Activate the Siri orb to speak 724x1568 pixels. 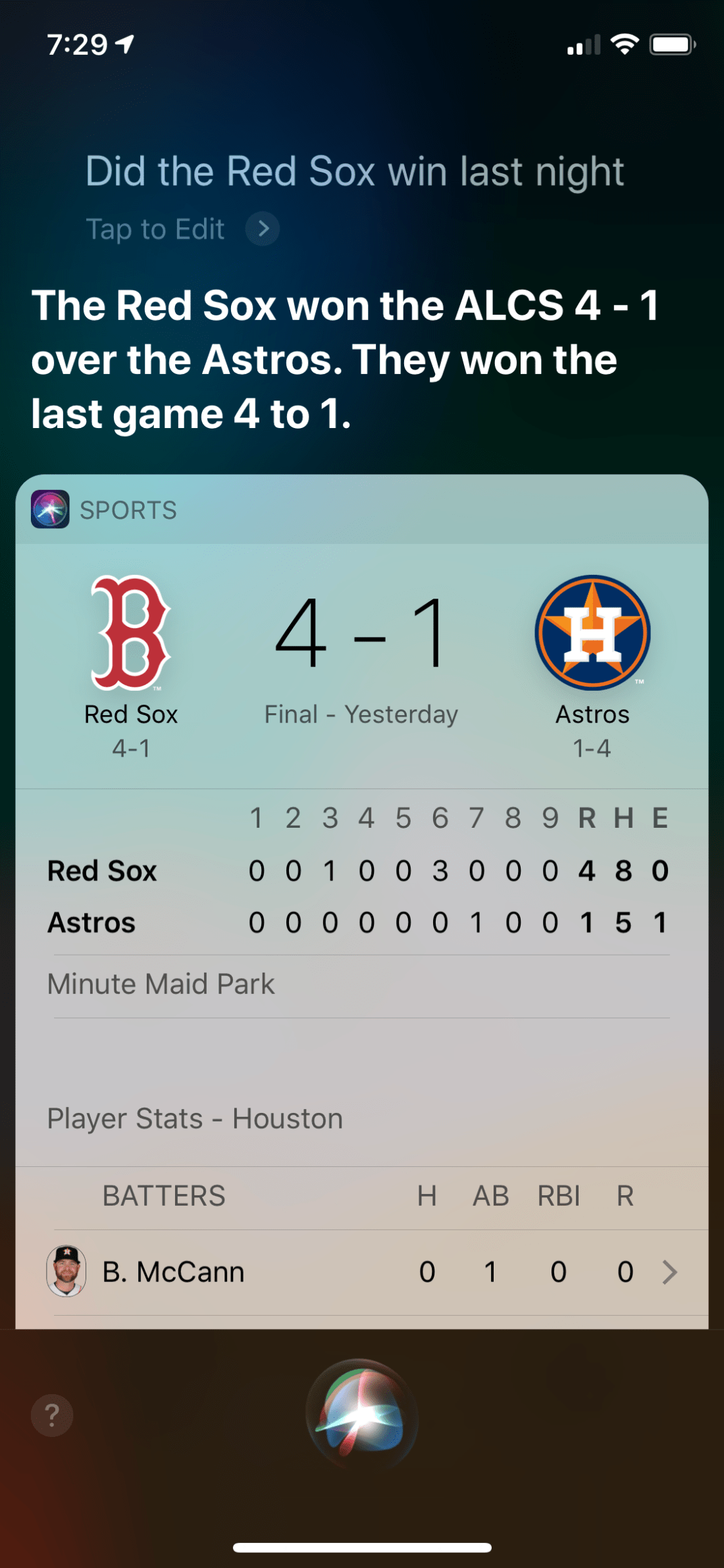point(361,1415)
